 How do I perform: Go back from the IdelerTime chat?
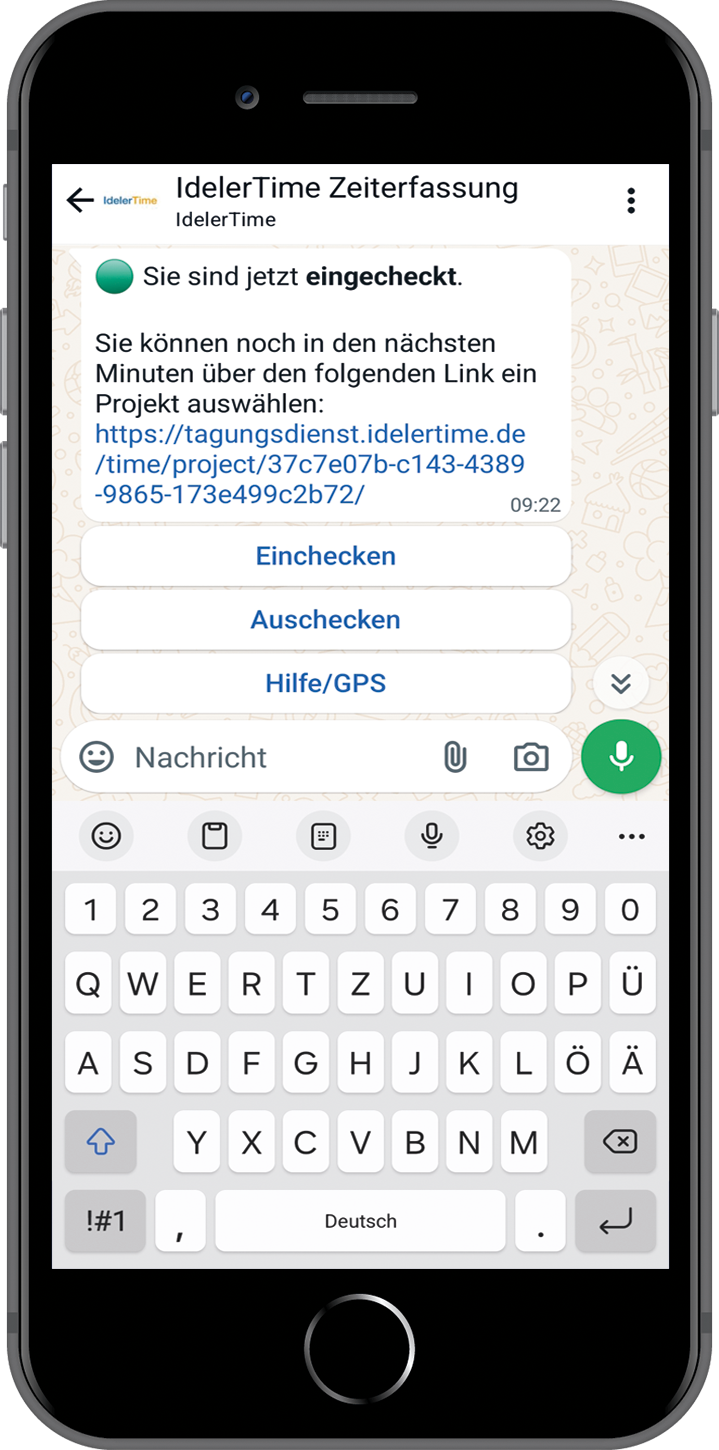pyautogui.click(x=80, y=200)
